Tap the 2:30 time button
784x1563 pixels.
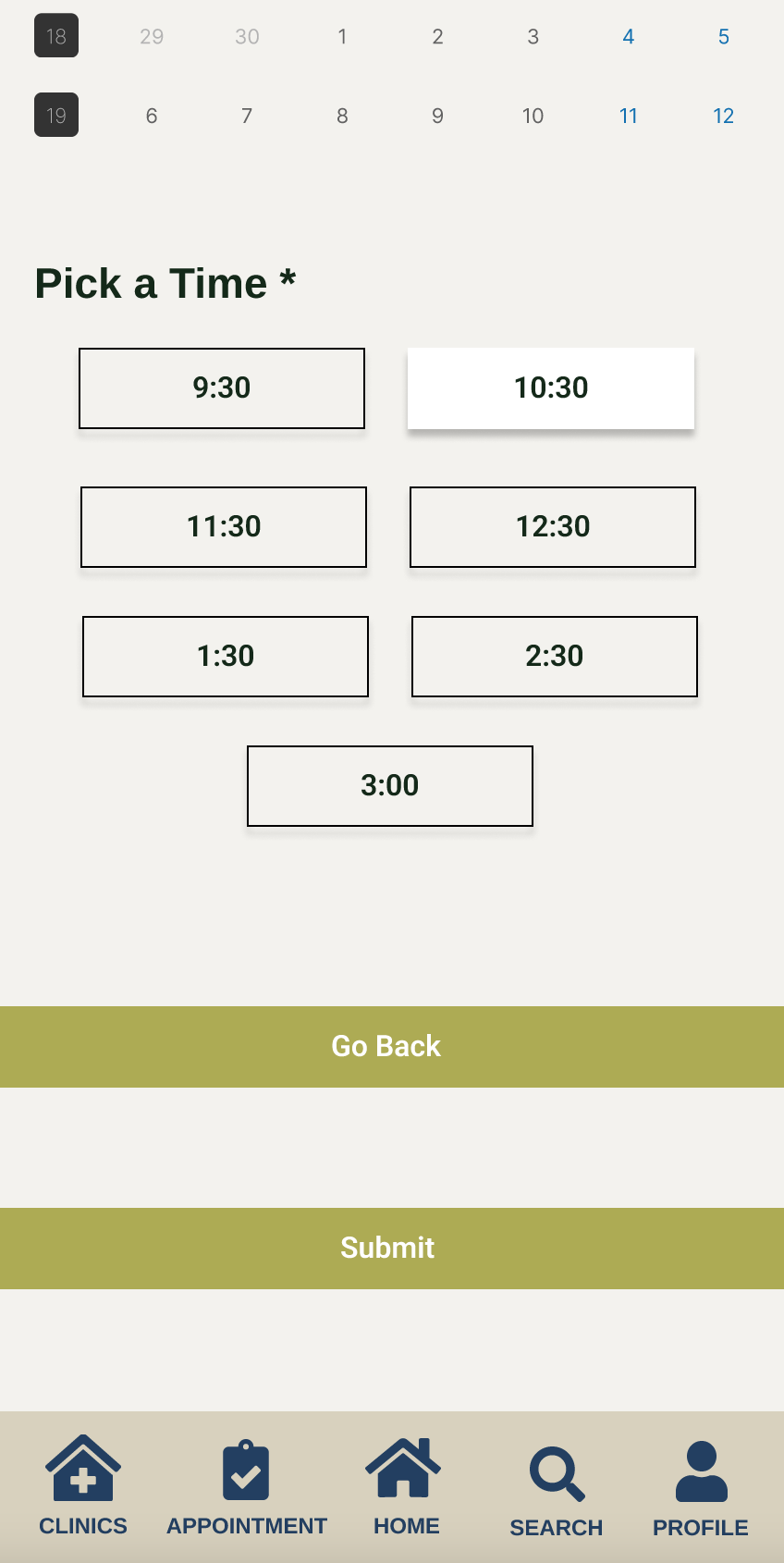coord(555,657)
